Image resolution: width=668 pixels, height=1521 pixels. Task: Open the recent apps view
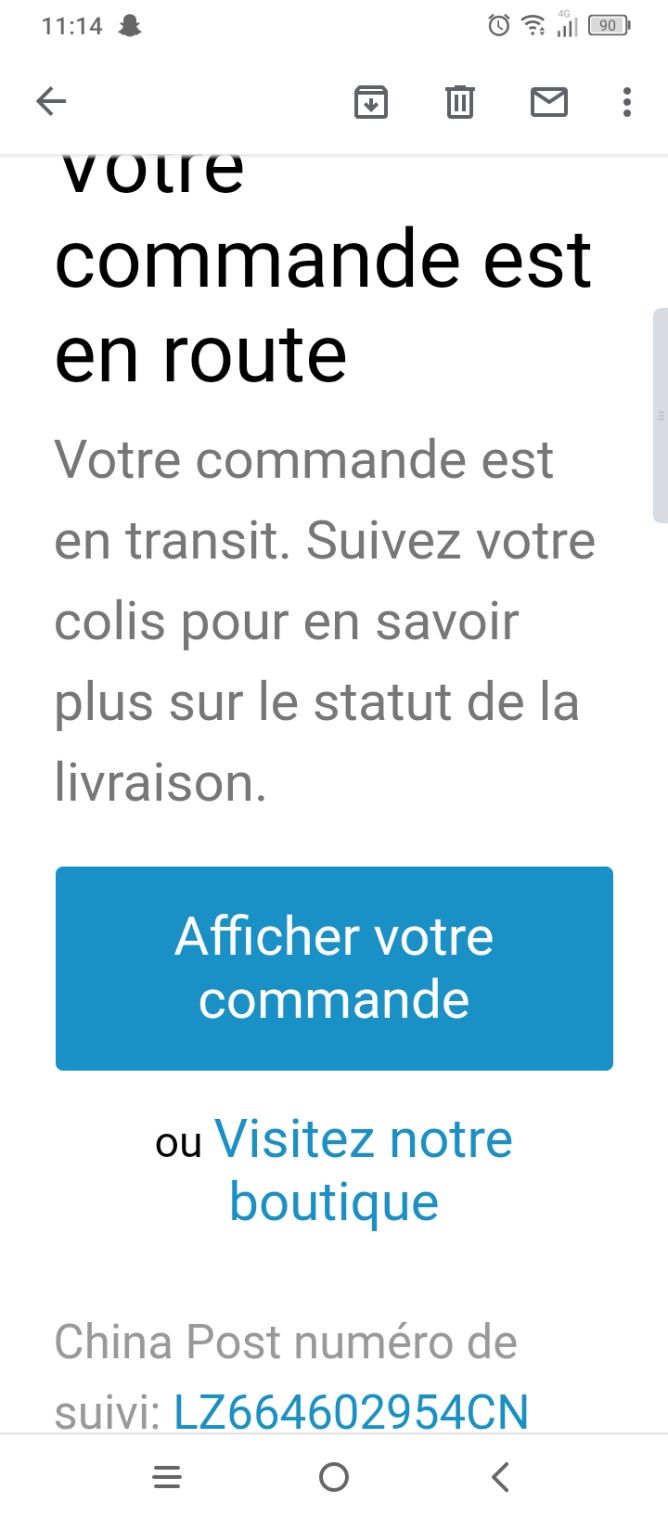(x=167, y=1477)
